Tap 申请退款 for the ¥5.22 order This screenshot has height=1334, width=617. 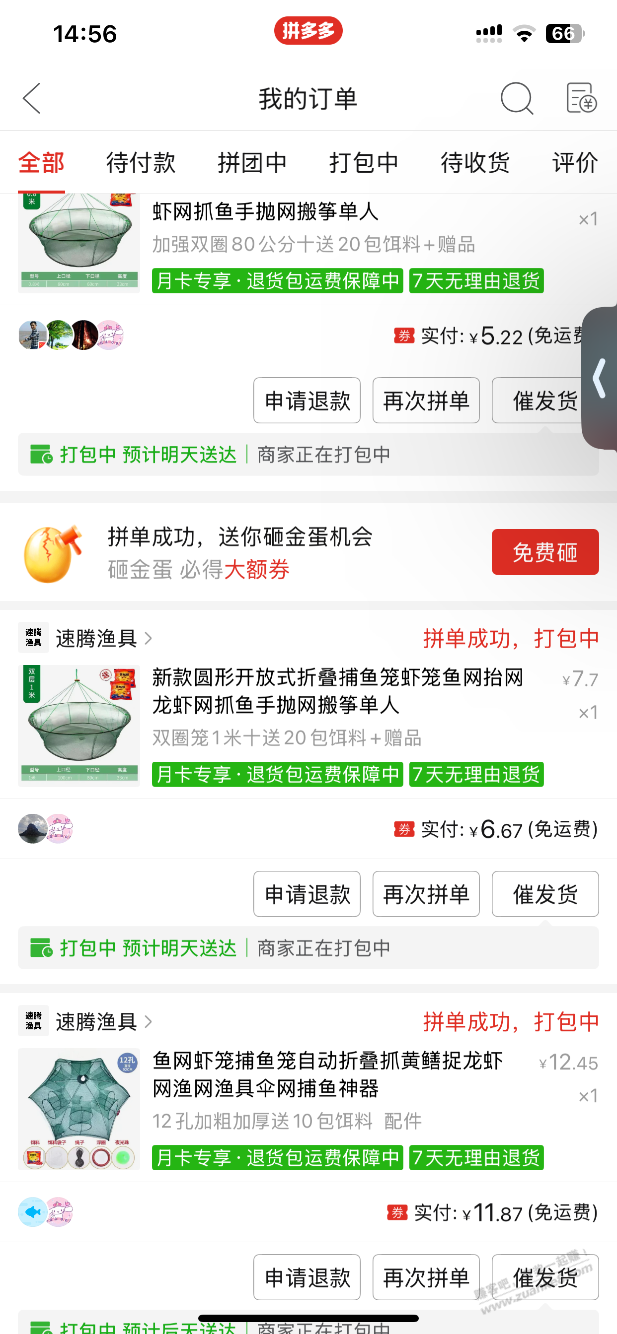pyautogui.click(x=307, y=401)
